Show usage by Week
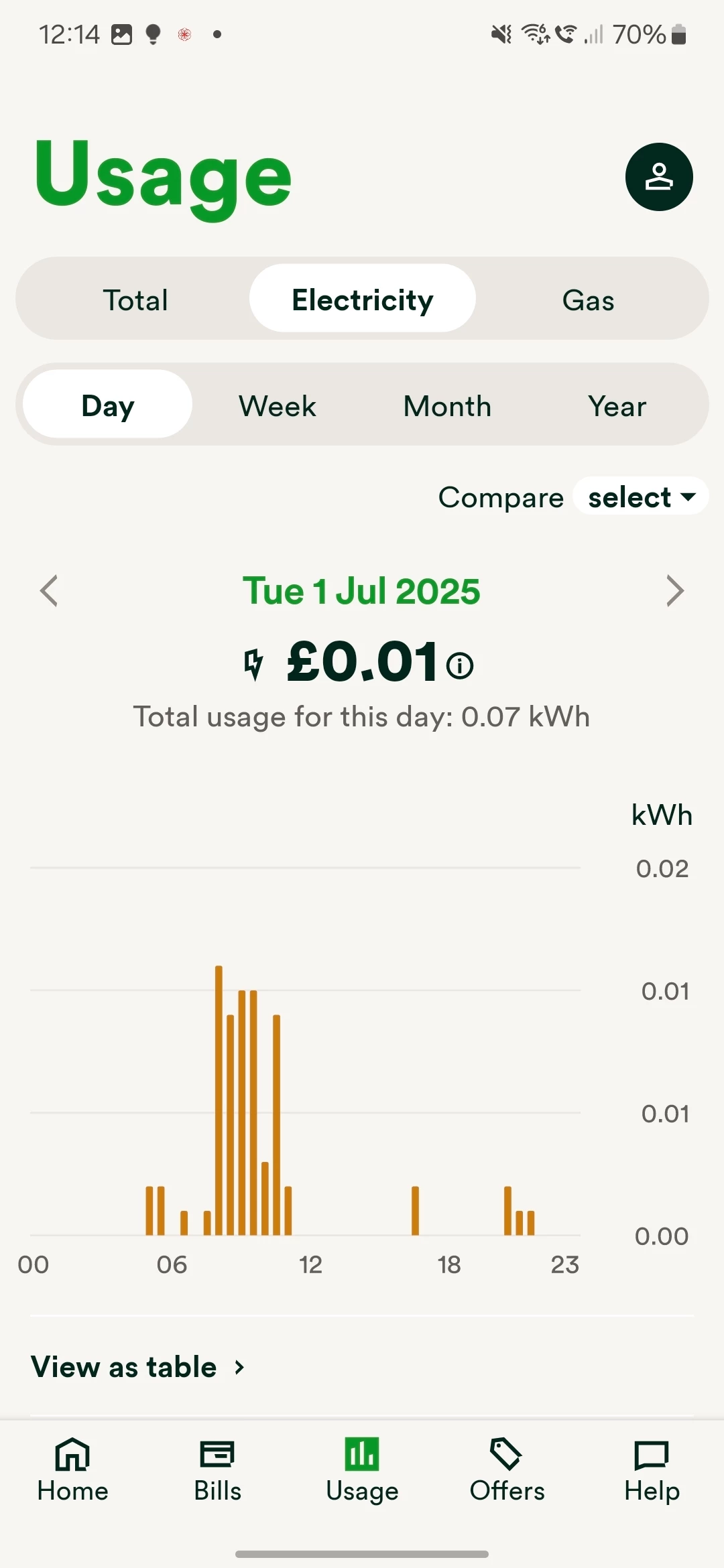This screenshot has height=1568, width=724. click(x=277, y=405)
